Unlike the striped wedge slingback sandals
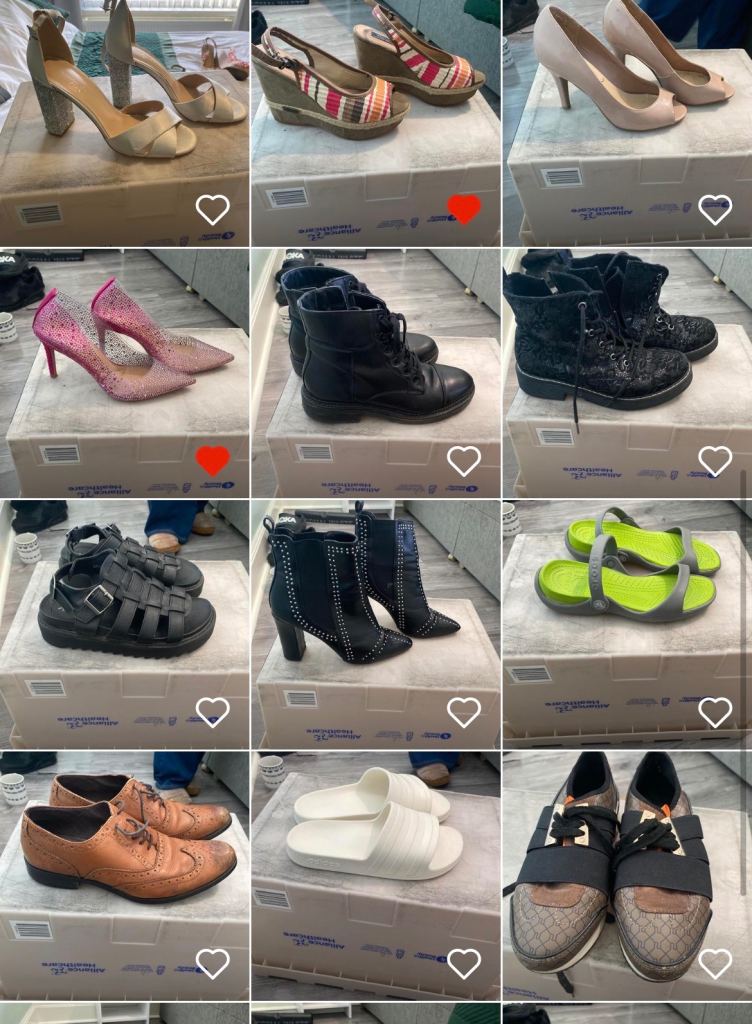This screenshot has height=1024, width=752. click(461, 208)
